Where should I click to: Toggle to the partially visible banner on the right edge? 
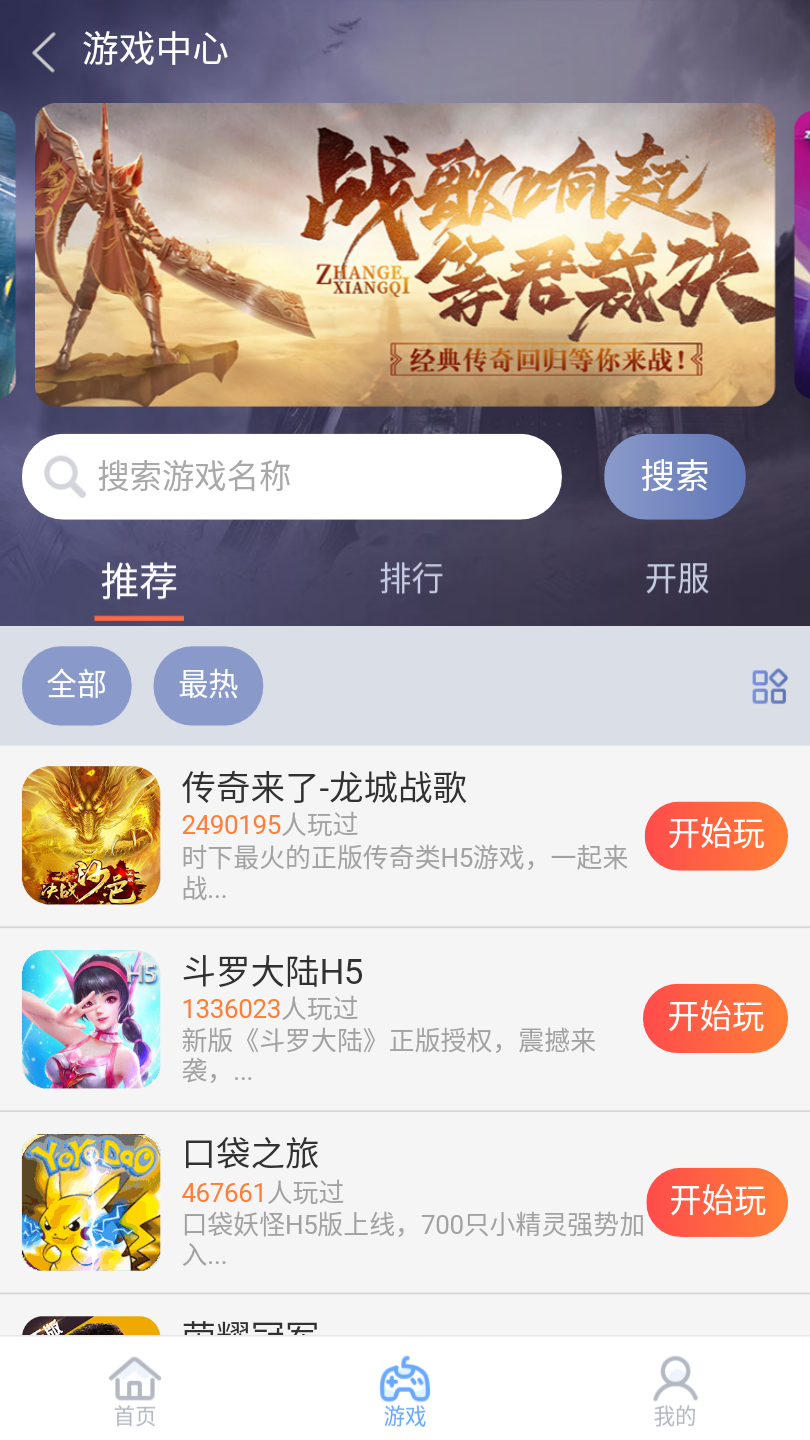pos(802,255)
